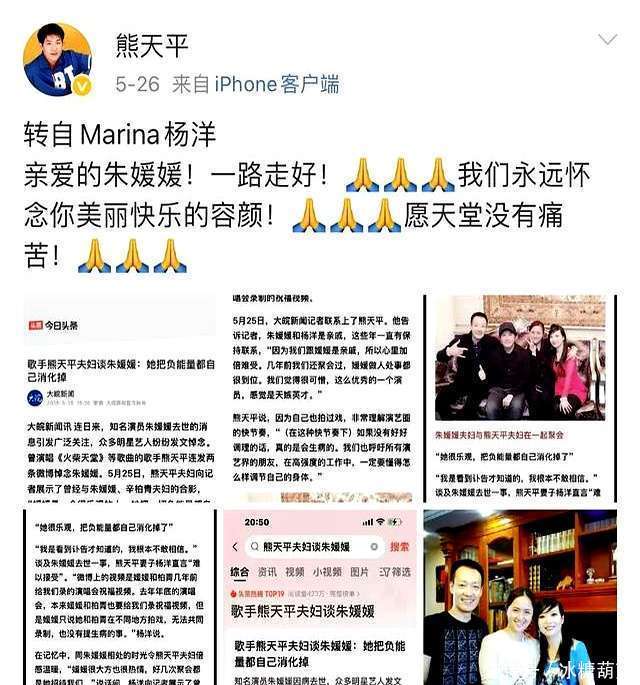Image resolution: width=640 pixels, height=685 pixels.
Task: Expand the post options chevron
Action: (x=607, y=40)
